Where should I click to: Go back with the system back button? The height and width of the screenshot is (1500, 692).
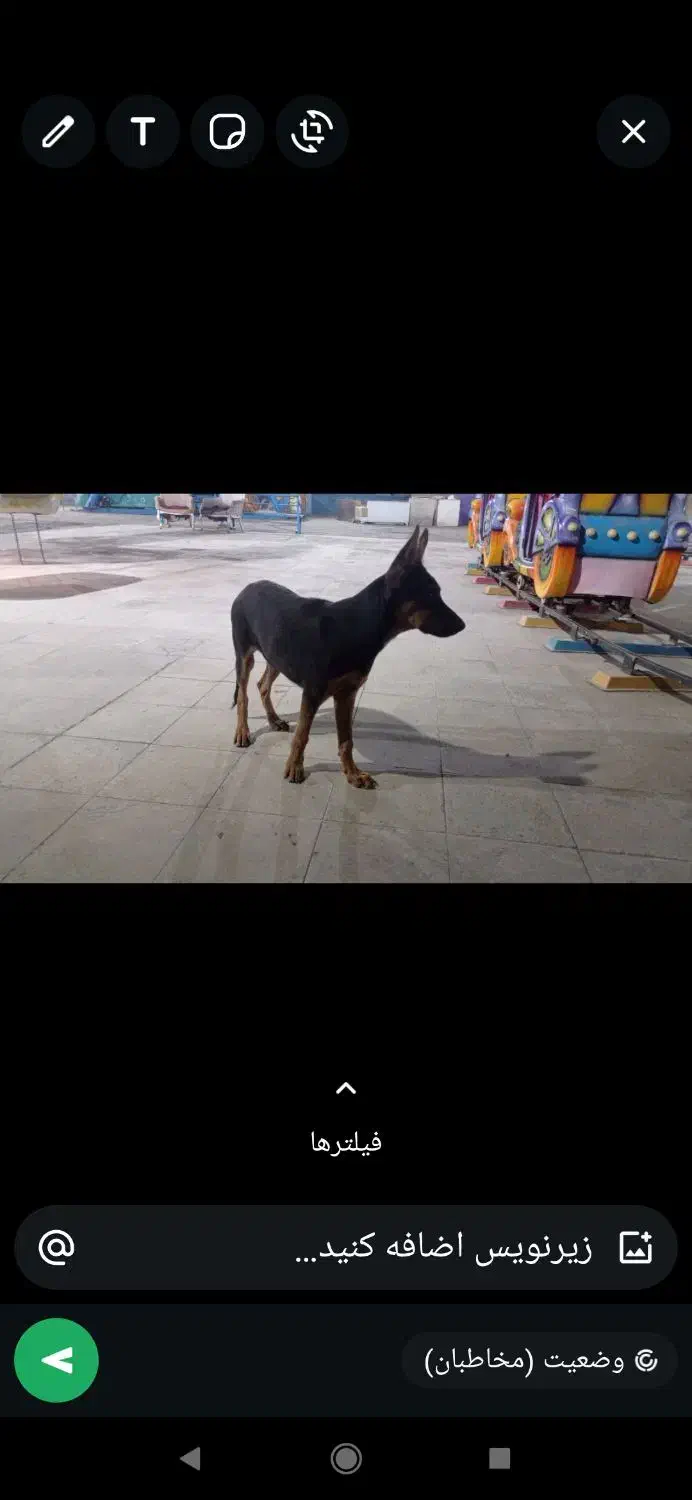pyautogui.click(x=190, y=1458)
